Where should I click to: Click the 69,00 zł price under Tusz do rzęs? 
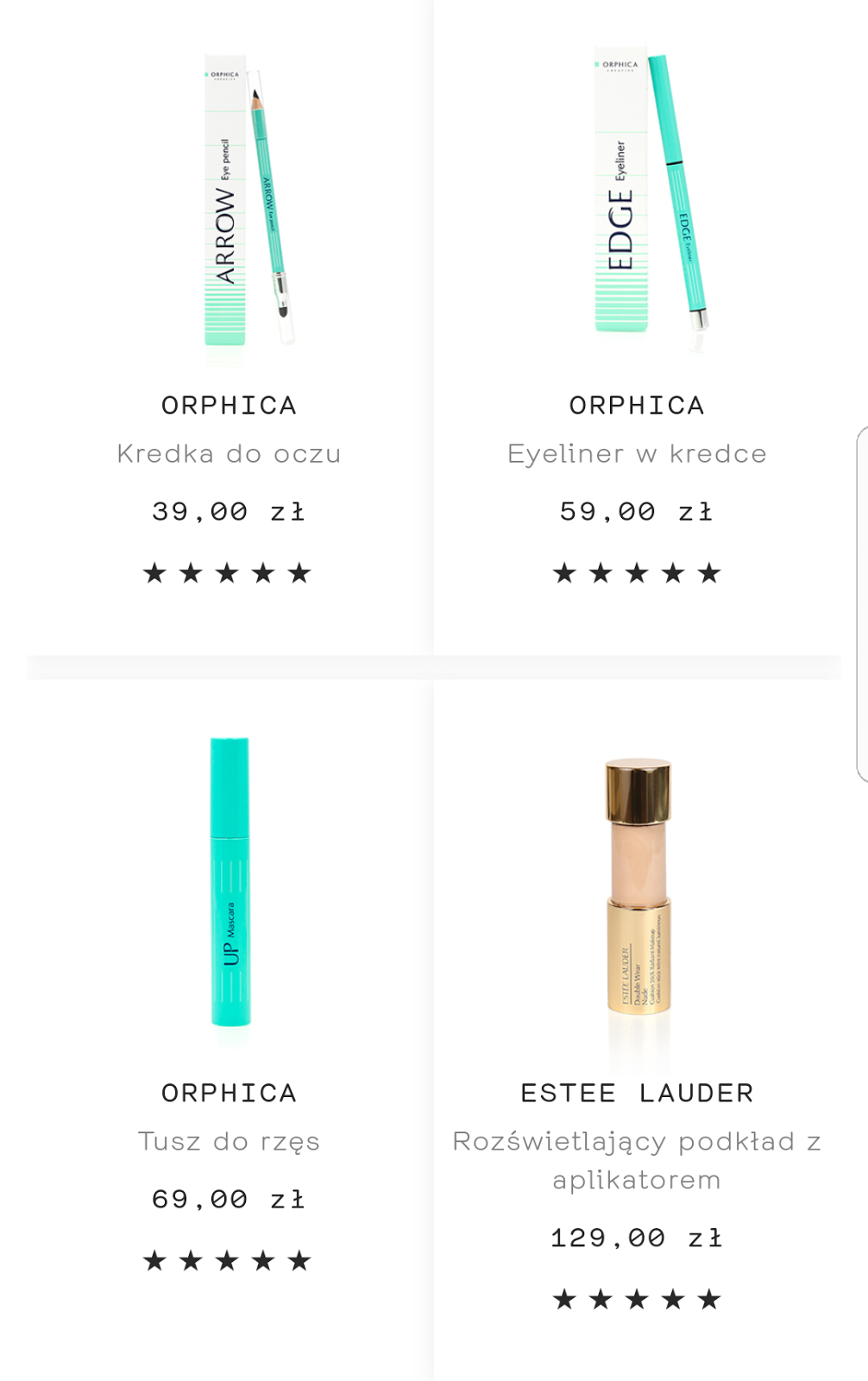pyautogui.click(x=227, y=1199)
